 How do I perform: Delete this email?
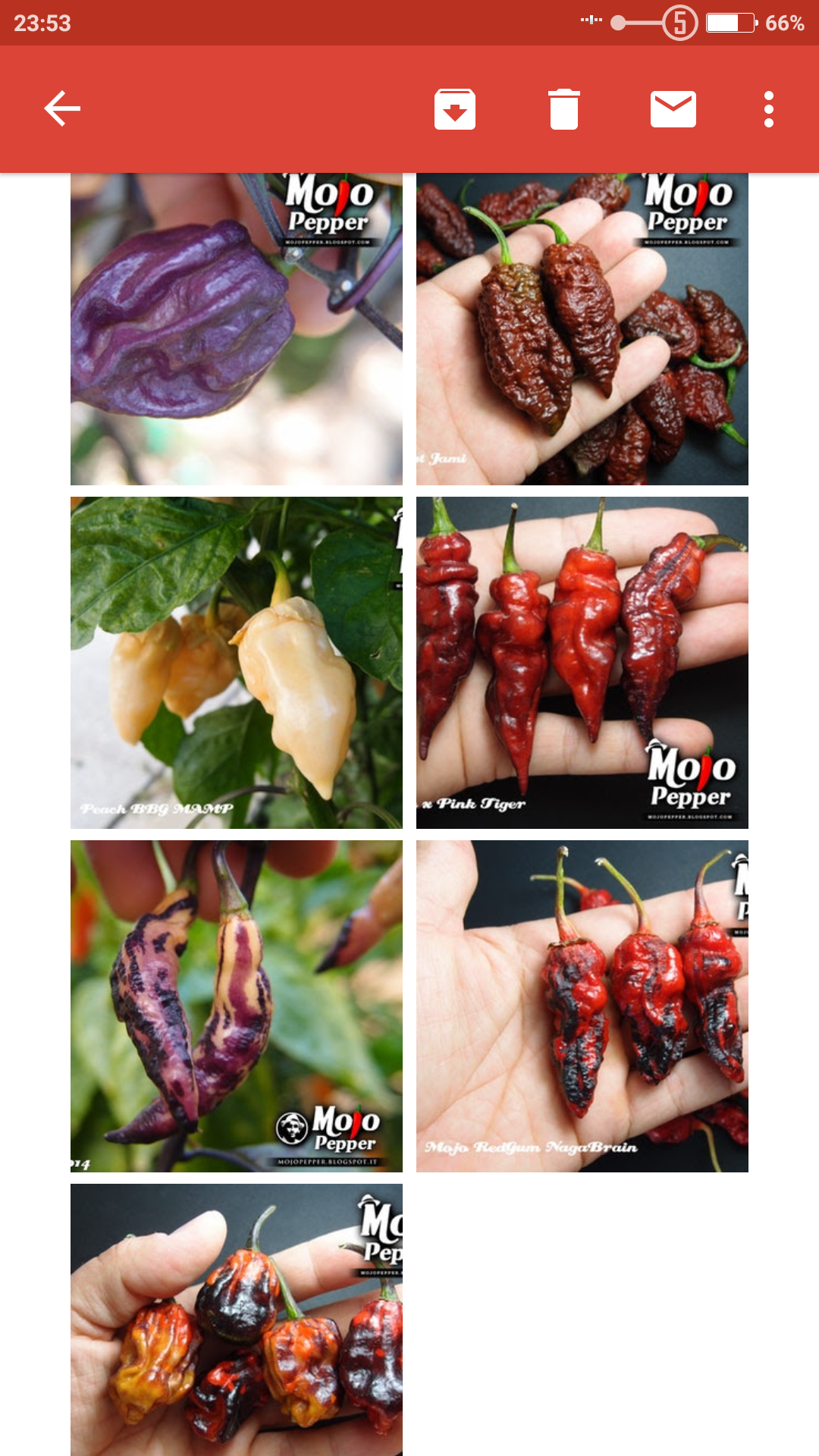(564, 109)
